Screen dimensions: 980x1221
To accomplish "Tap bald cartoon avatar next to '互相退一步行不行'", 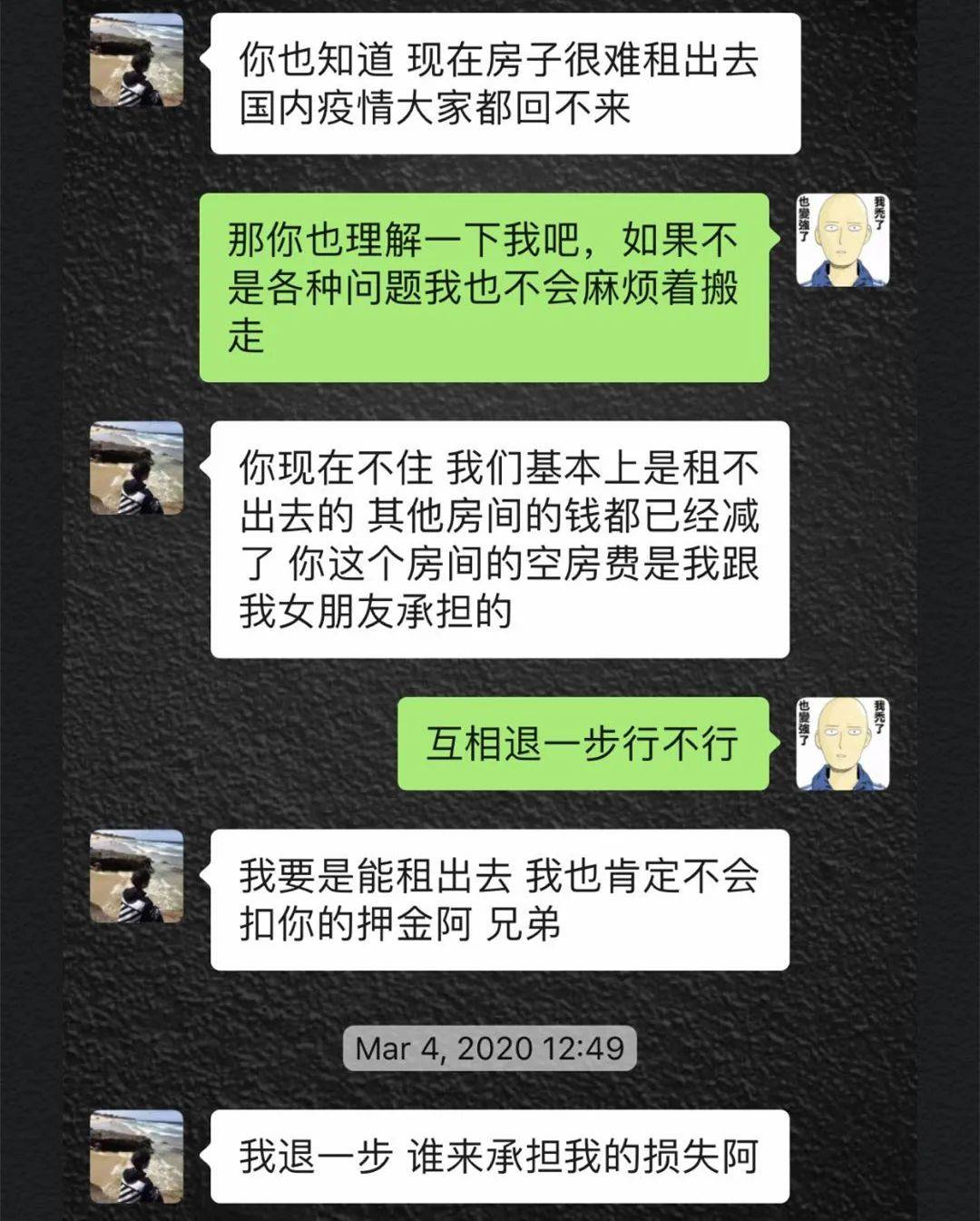I will tap(842, 743).
